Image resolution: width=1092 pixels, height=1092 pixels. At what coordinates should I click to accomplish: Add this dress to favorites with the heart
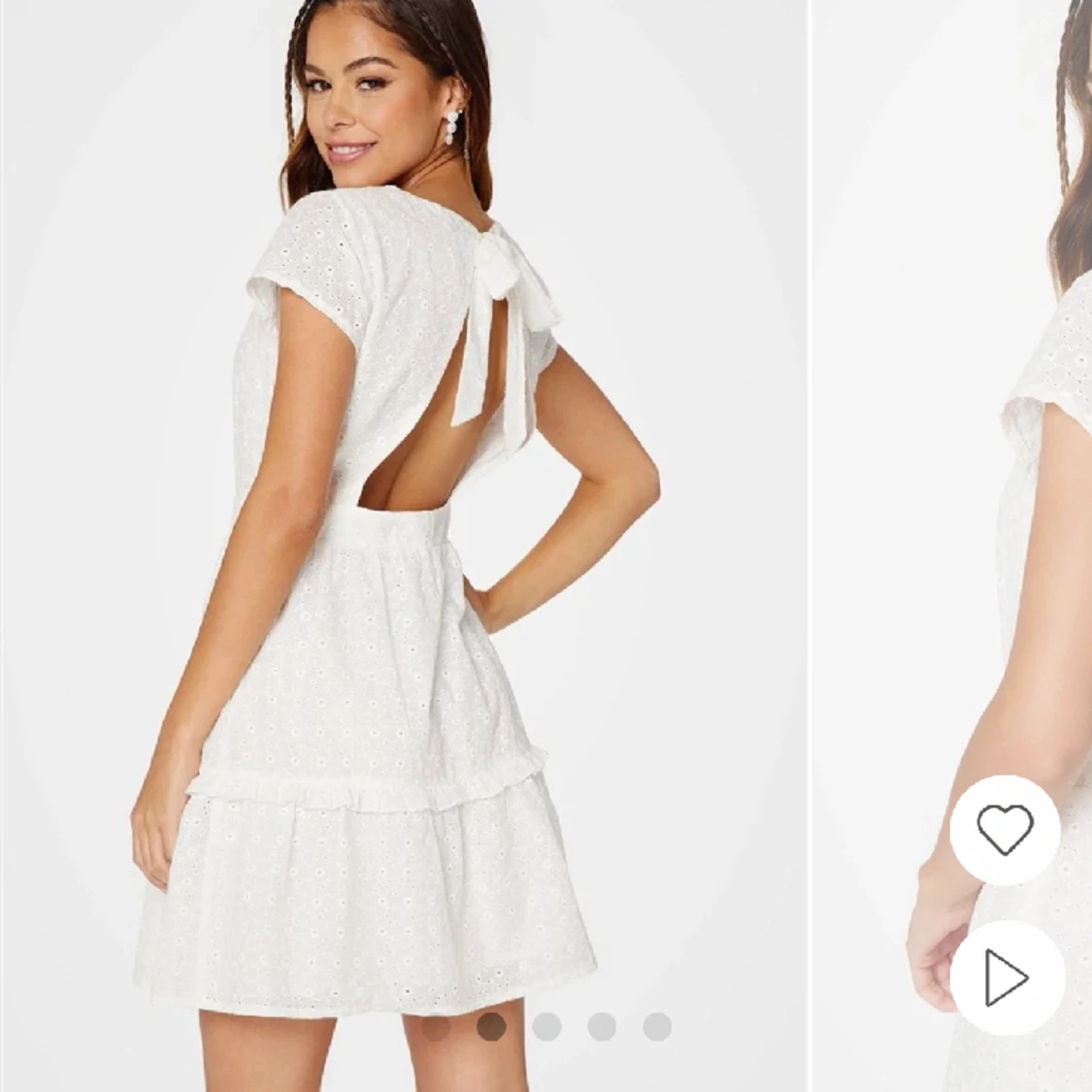click(x=1005, y=830)
